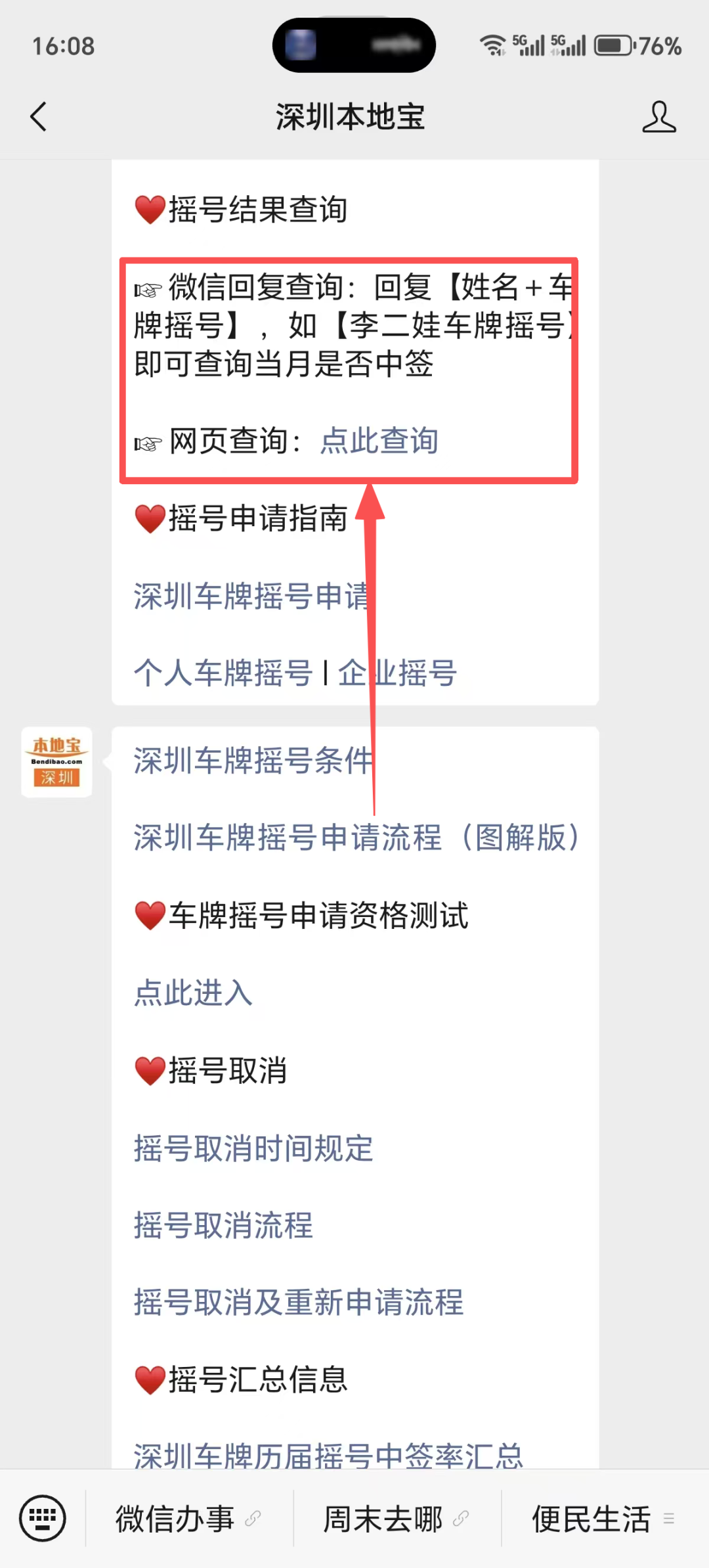The width and height of the screenshot is (709, 1568).
Task: Open the 微信办事 menu
Action: click(x=189, y=1519)
